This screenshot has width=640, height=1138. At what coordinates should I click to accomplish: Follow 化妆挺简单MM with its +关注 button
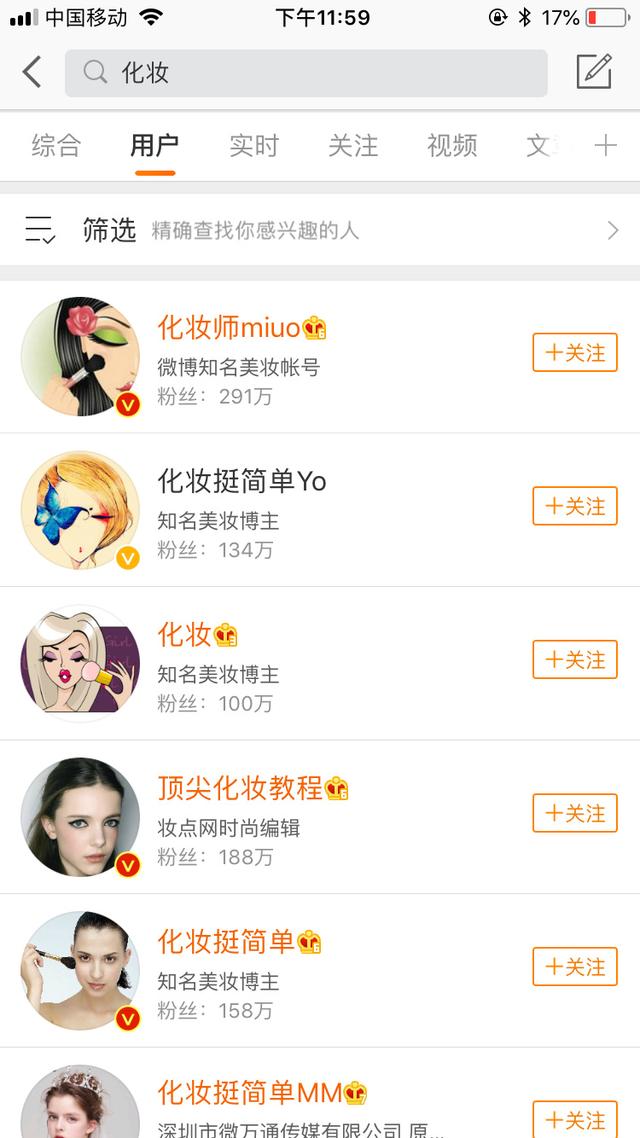575,1118
